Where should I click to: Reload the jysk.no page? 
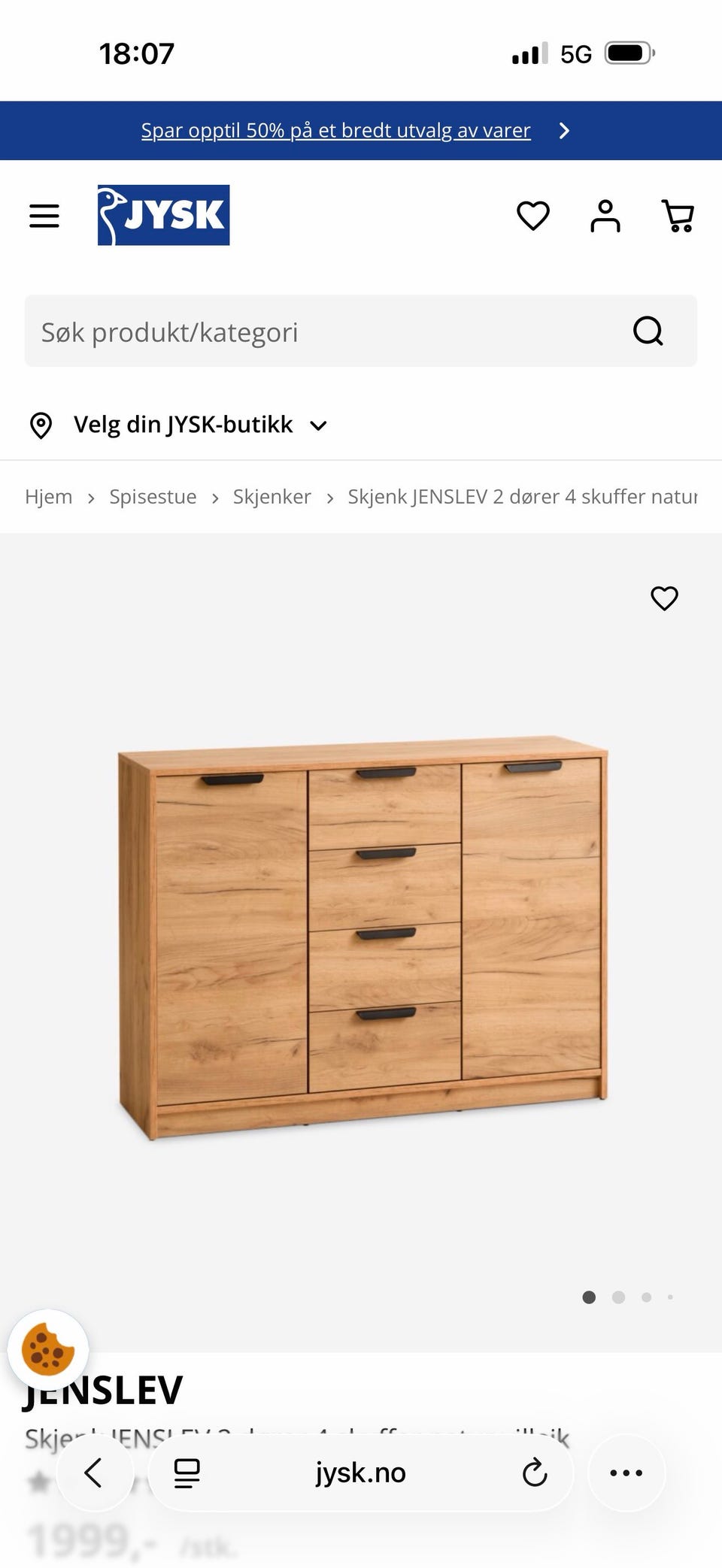point(535,1473)
